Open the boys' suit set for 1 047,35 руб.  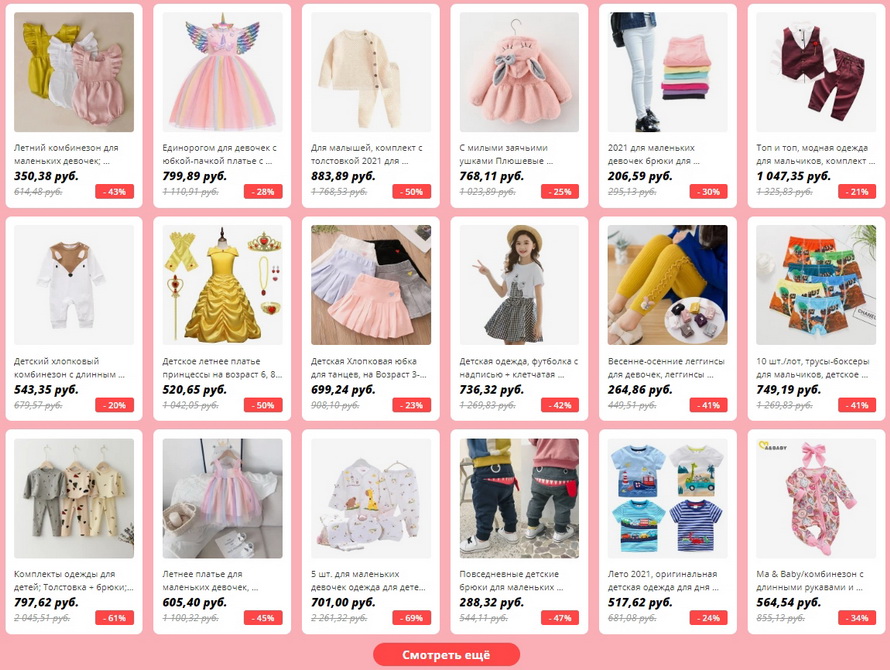[815, 73]
